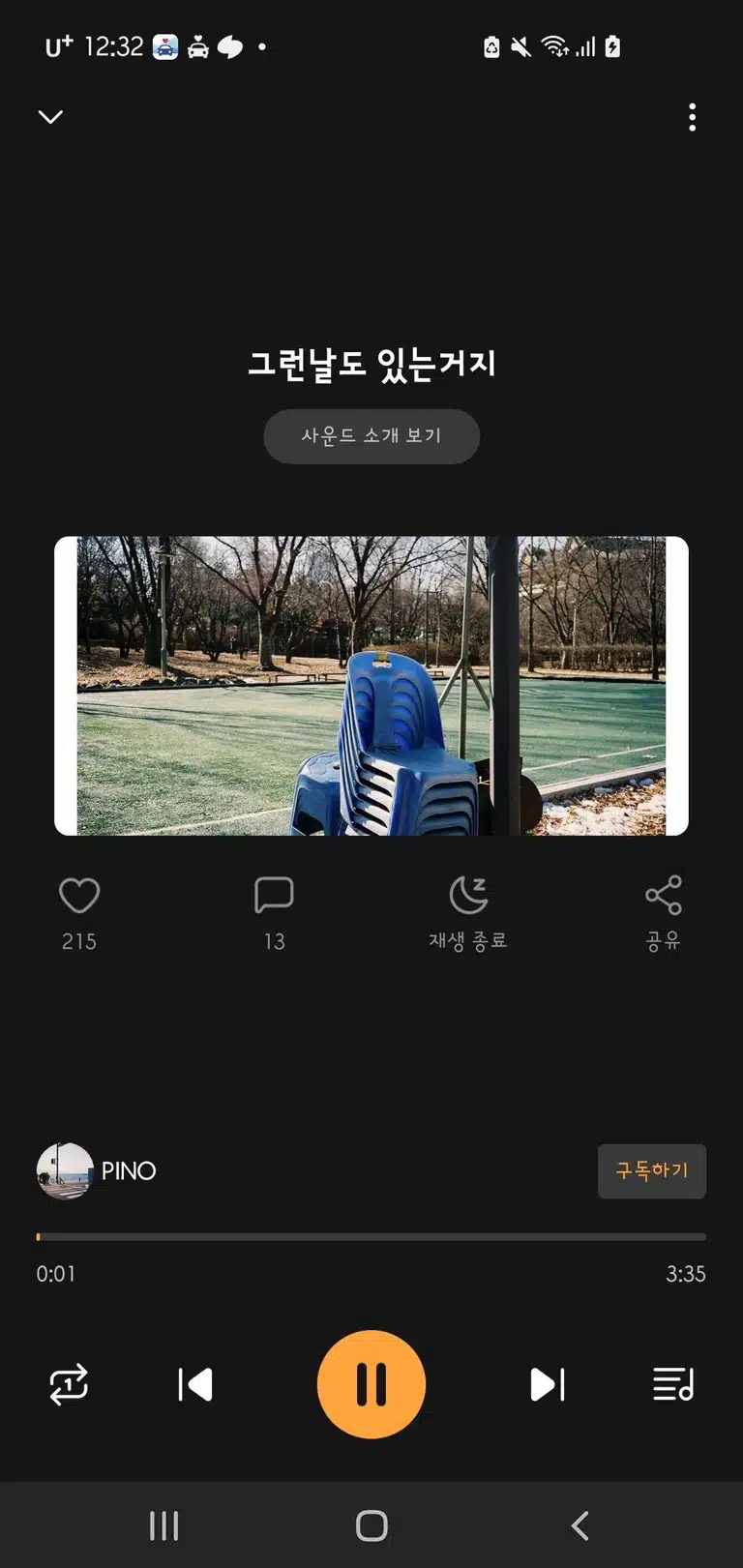Image resolution: width=743 pixels, height=1568 pixels.
Task: Open the PINO creator profile
Action: coord(97,1170)
